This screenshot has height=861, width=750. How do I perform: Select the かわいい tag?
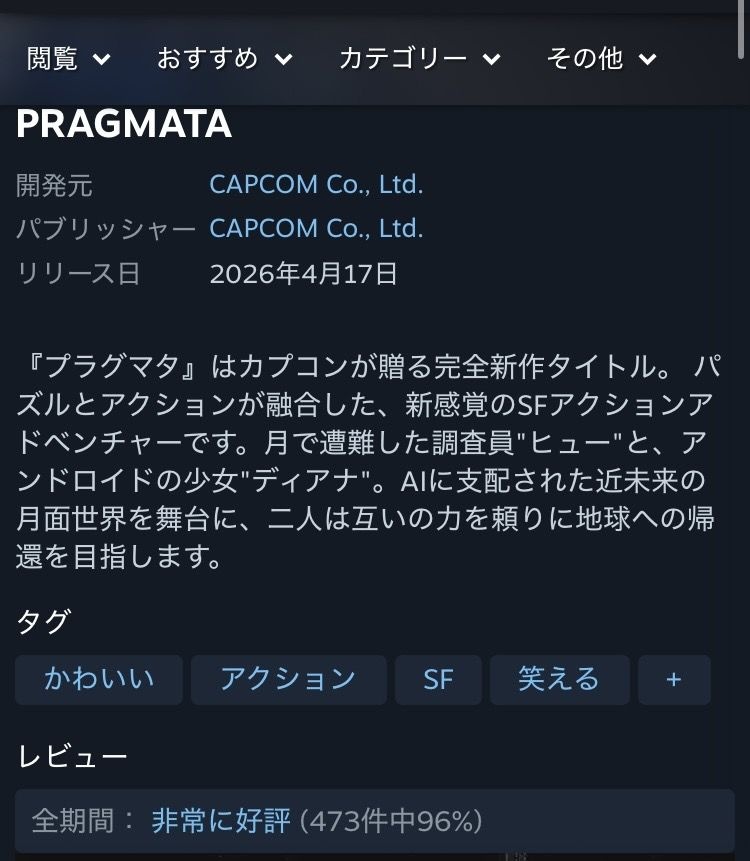point(99,680)
